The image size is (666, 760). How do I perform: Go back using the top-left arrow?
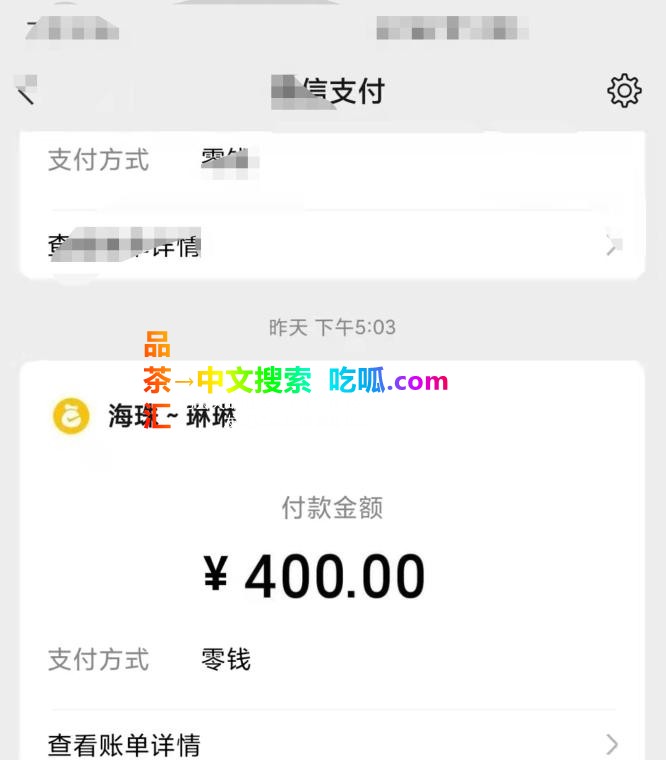(26, 91)
